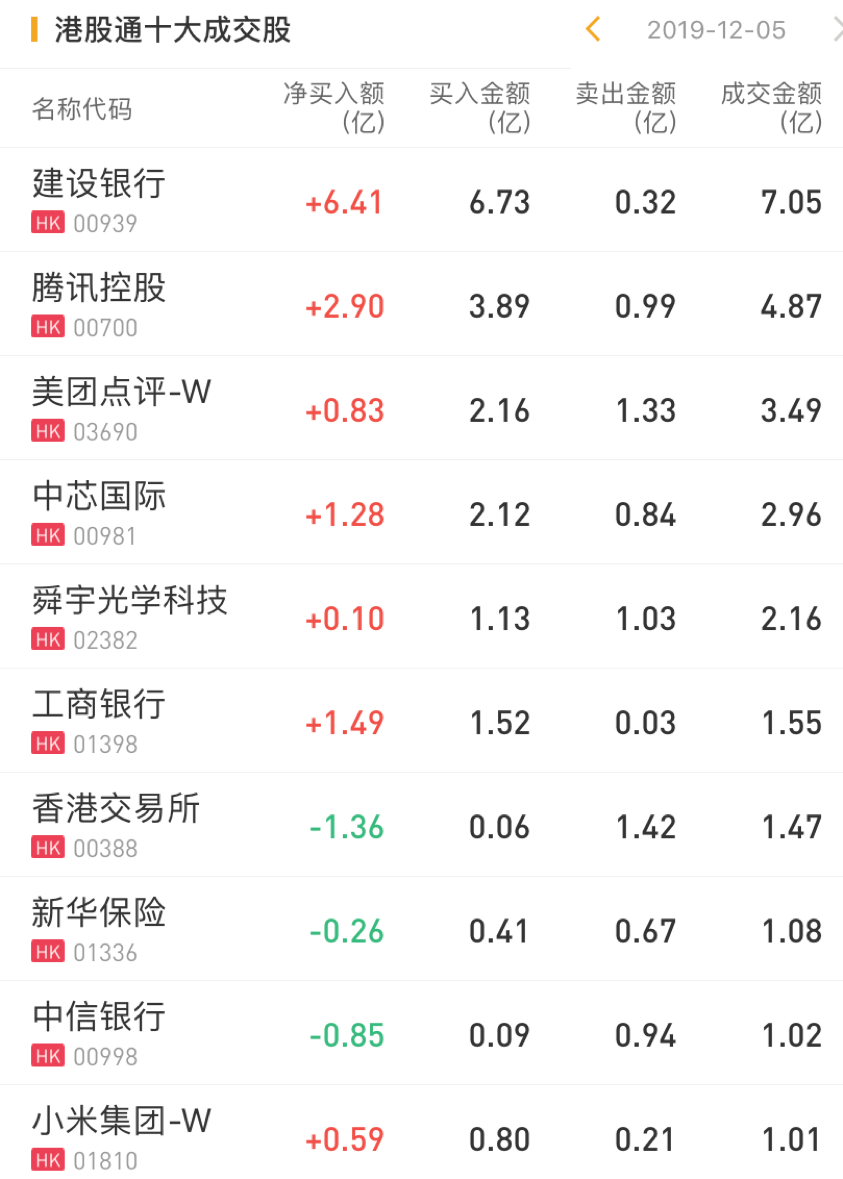
Task: Open 建设银行 stock details
Action: pos(99,199)
